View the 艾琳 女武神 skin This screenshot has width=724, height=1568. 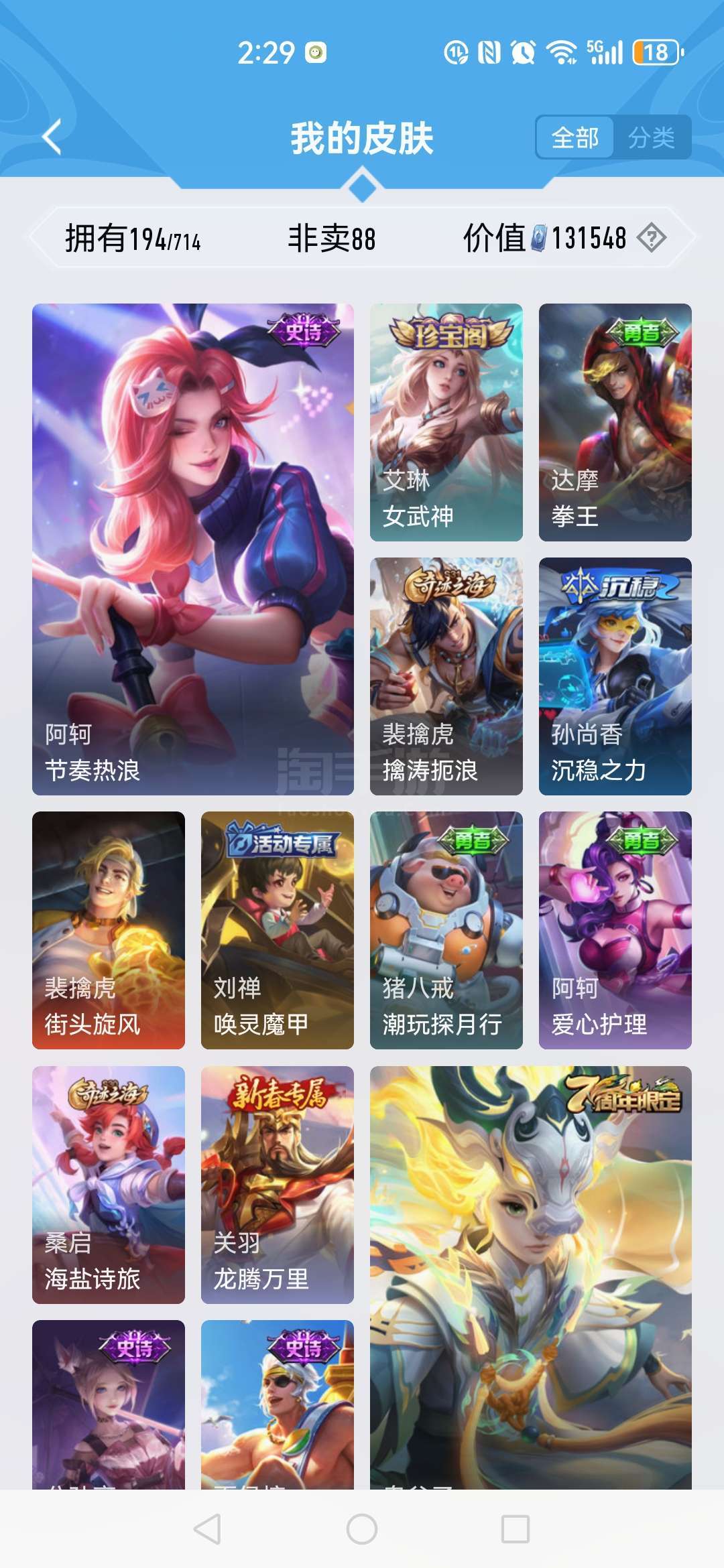(x=446, y=422)
